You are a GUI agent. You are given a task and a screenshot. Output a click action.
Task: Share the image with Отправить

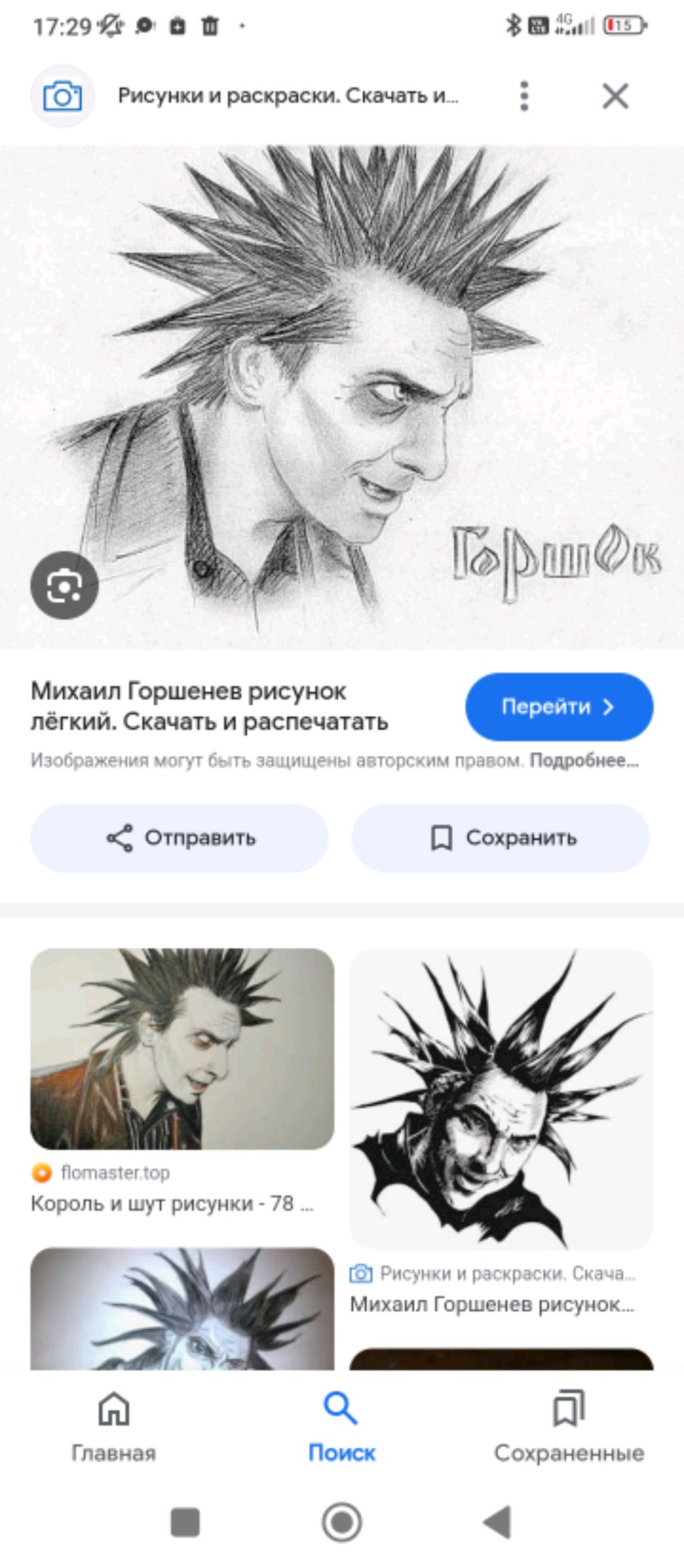pos(180,837)
